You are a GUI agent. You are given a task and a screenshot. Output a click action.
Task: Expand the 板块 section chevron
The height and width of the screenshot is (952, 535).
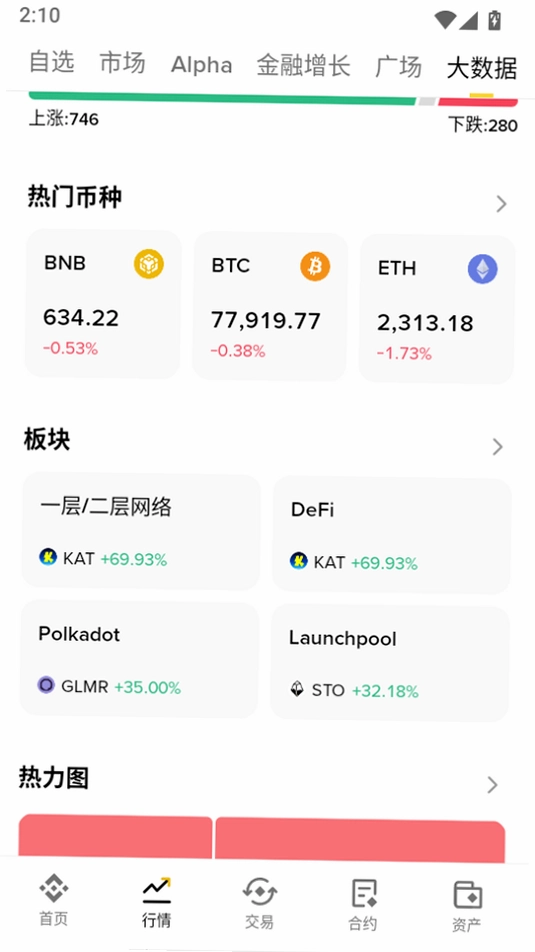tap(497, 447)
